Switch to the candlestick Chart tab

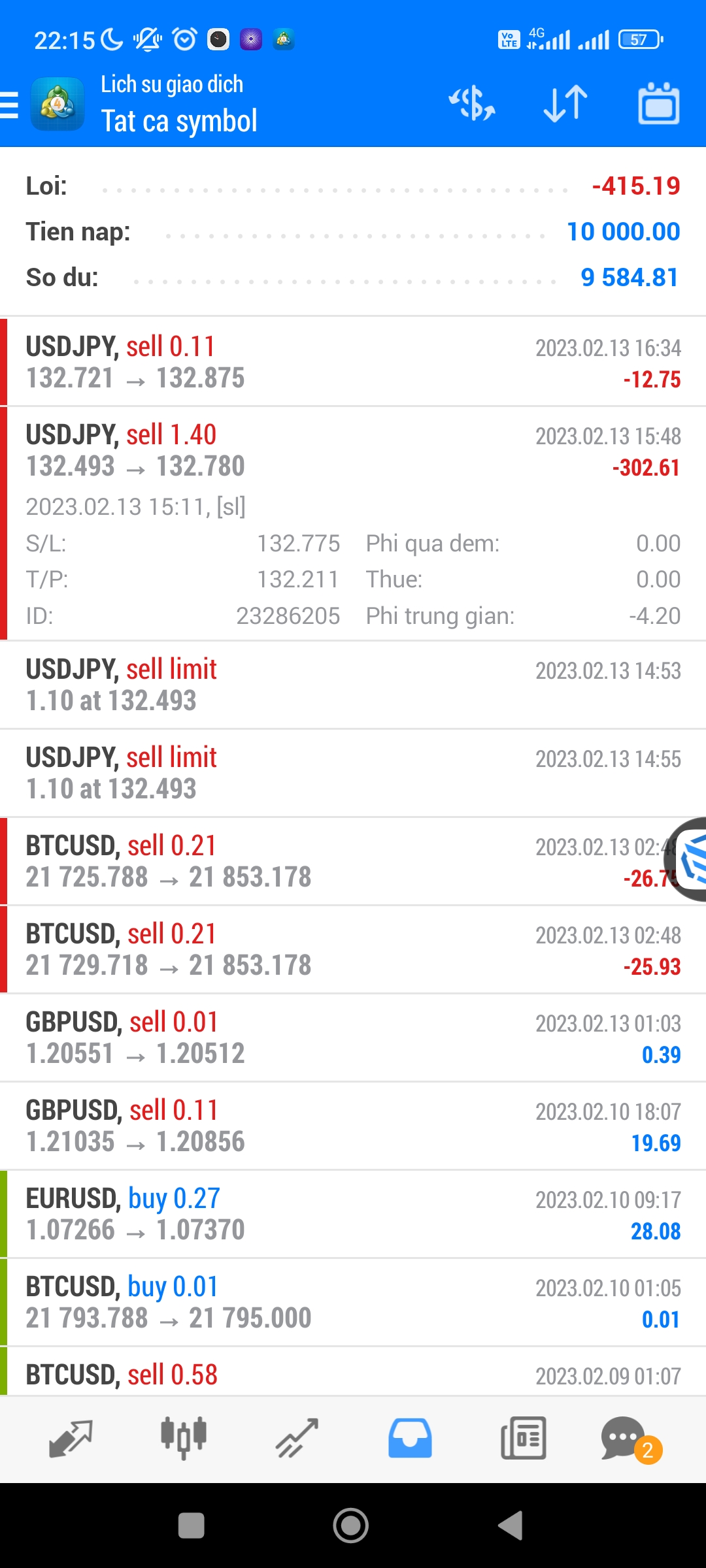pyautogui.click(x=184, y=1439)
